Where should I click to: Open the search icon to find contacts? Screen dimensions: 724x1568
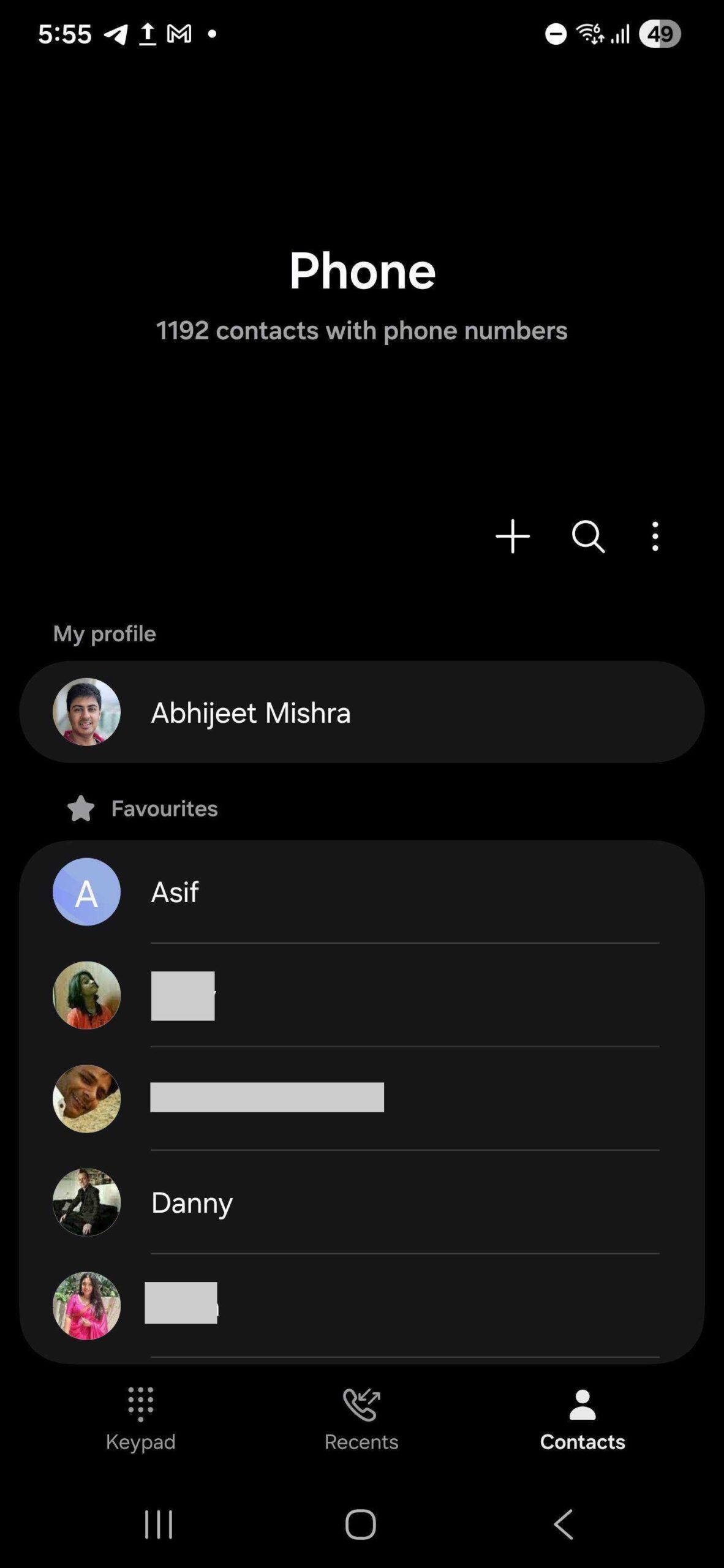point(588,537)
